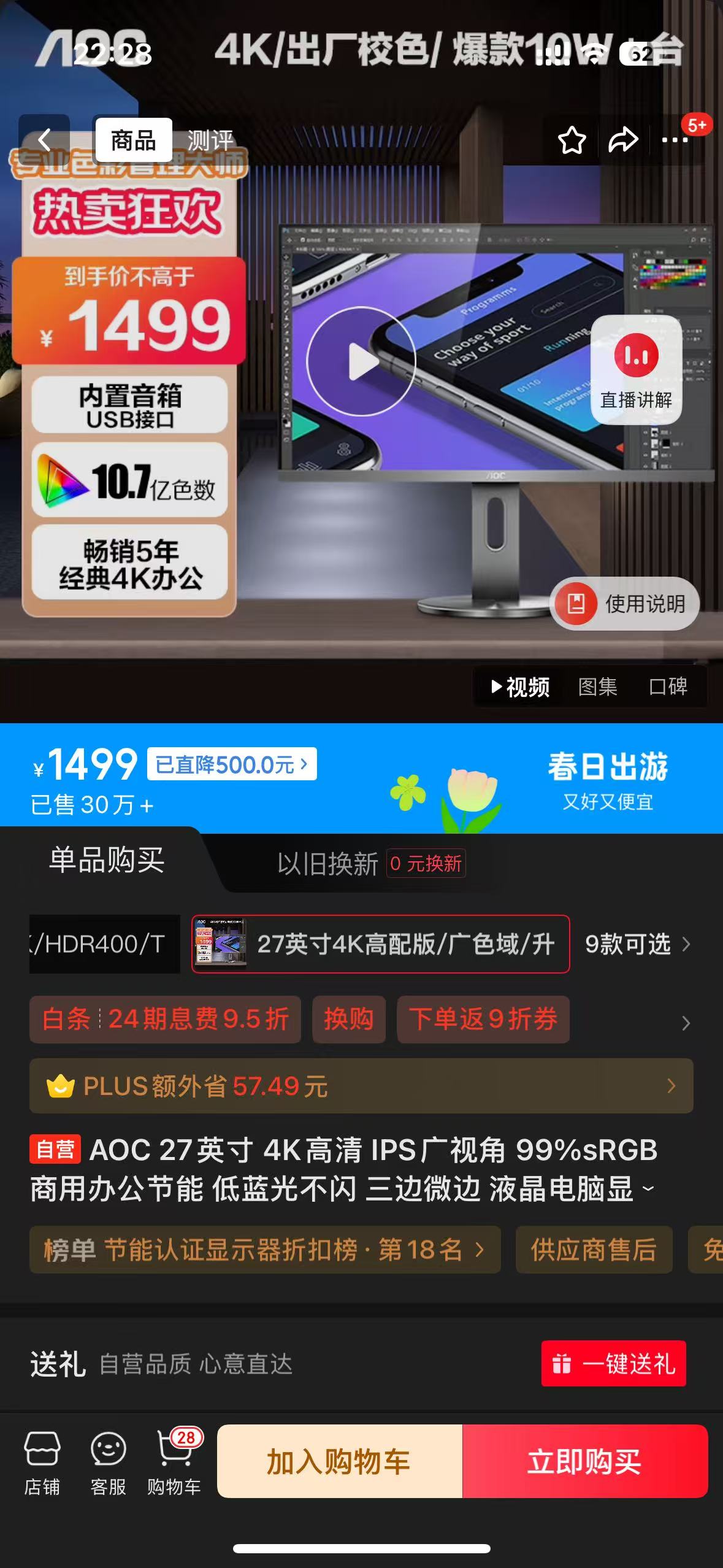Viewport: 723px width, 1568px height.
Task: Favorite this product with the star icon
Action: coord(572,140)
